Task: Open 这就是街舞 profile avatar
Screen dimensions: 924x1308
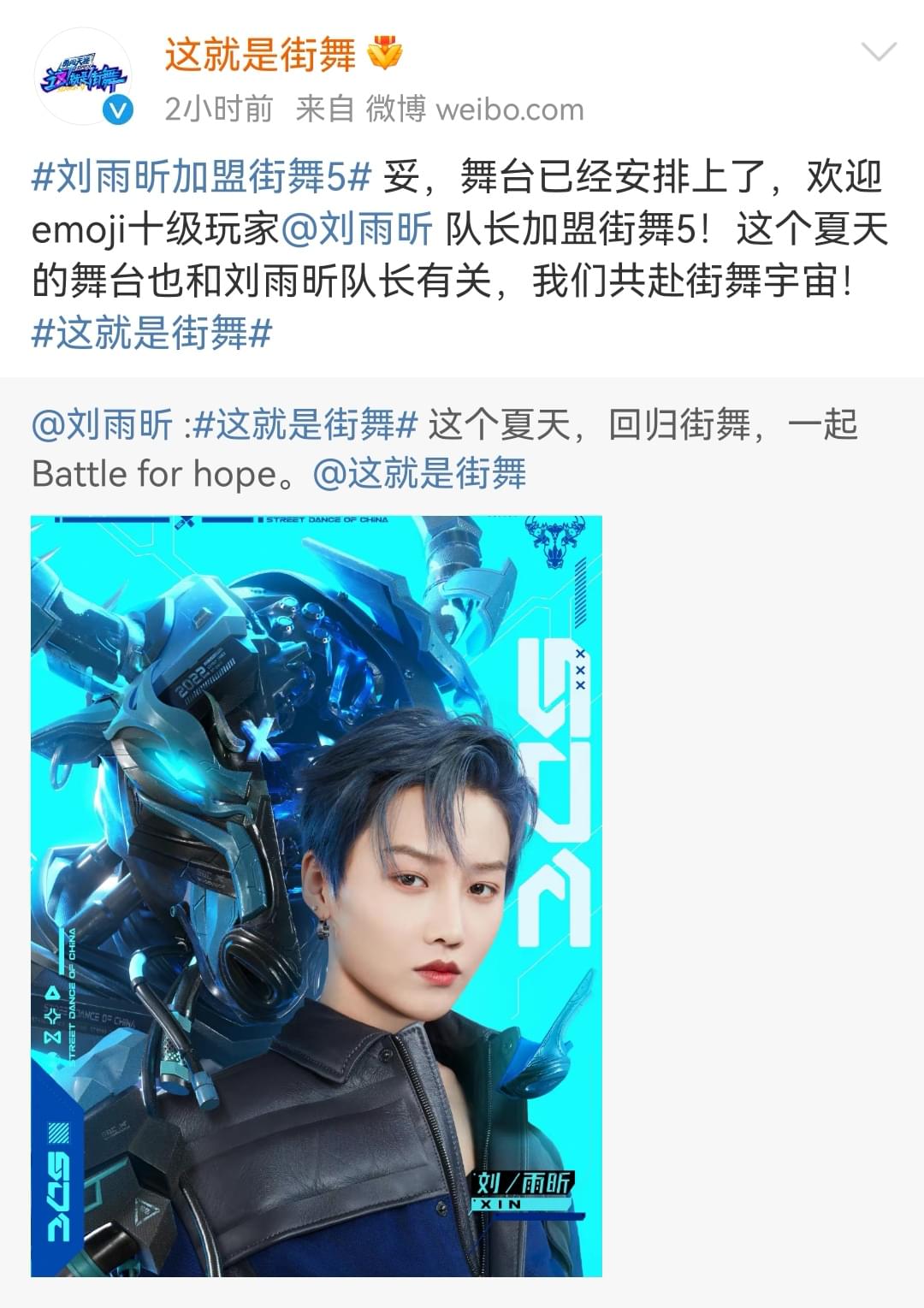Action: [82, 79]
